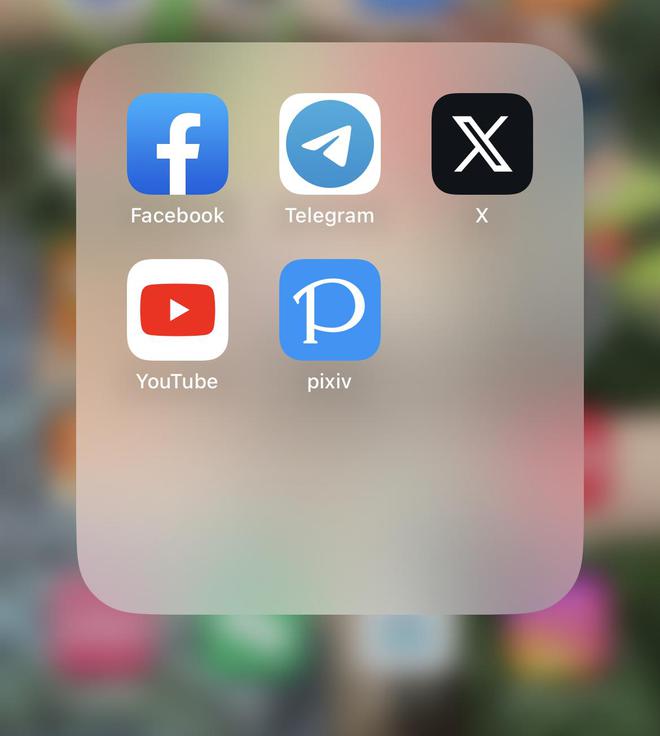
Task: Open the Facebook app
Action: [x=177, y=144]
